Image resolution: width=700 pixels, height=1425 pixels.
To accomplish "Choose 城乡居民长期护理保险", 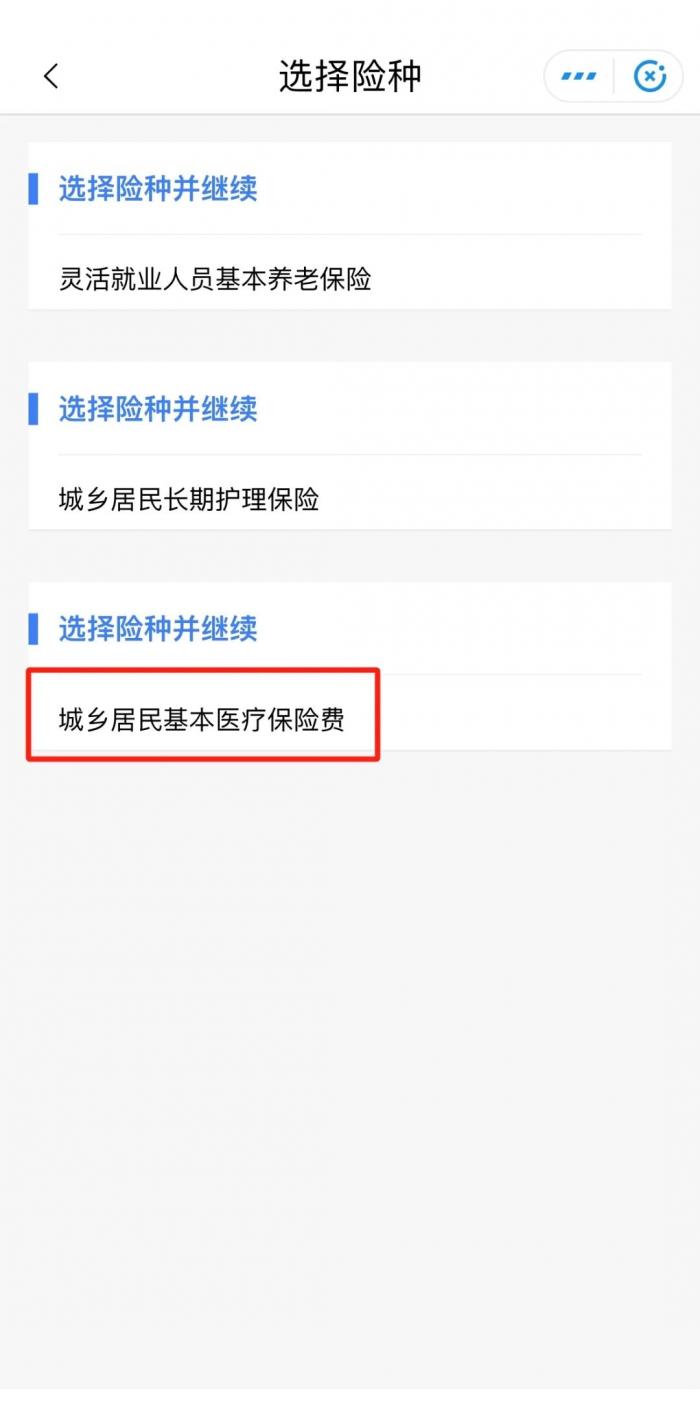I will click(189, 498).
